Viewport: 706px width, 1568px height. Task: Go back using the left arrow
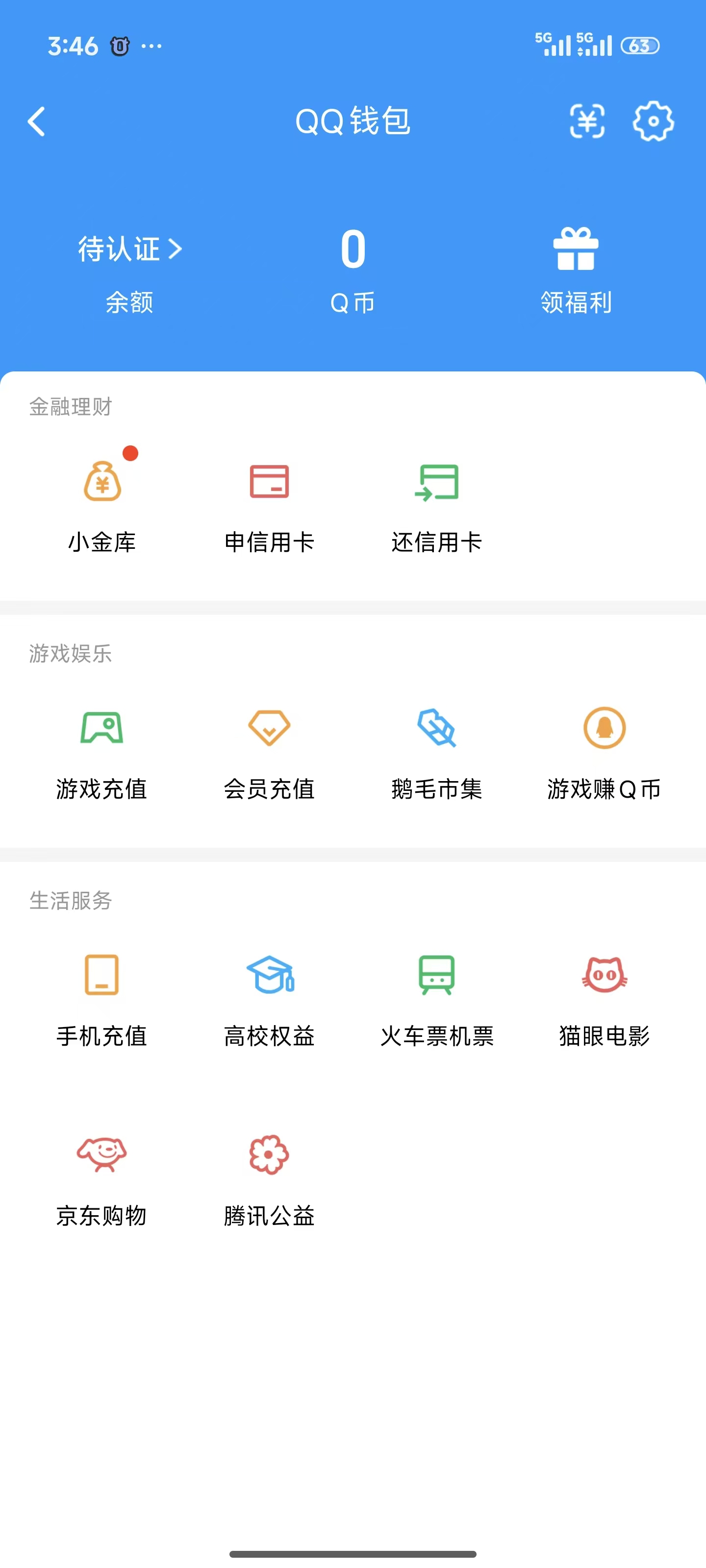pos(37,122)
